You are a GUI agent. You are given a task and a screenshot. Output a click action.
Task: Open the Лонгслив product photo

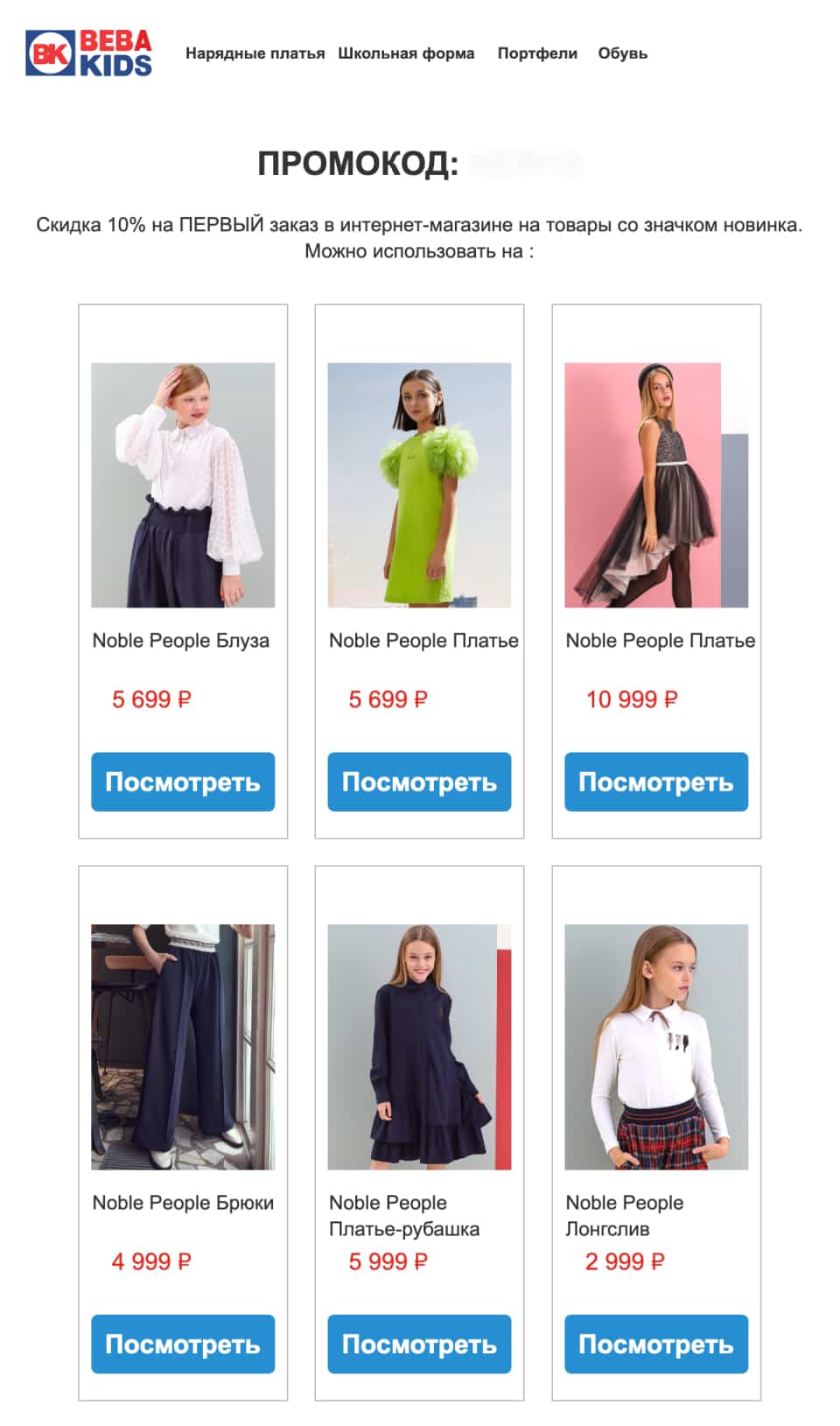(x=656, y=1047)
